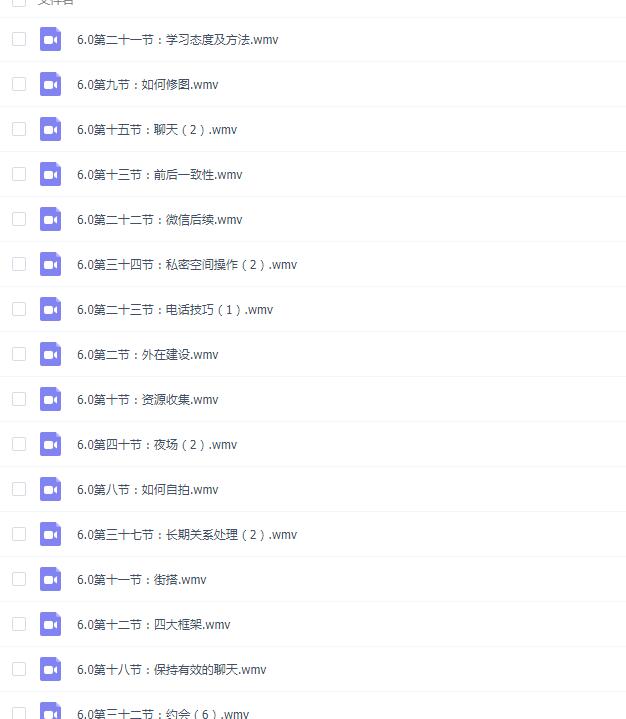This screenshot has height=719, width=626.
Task: Select checkbox for 6.0第十二节：四大框架.wmv
Action: [19, 624]
